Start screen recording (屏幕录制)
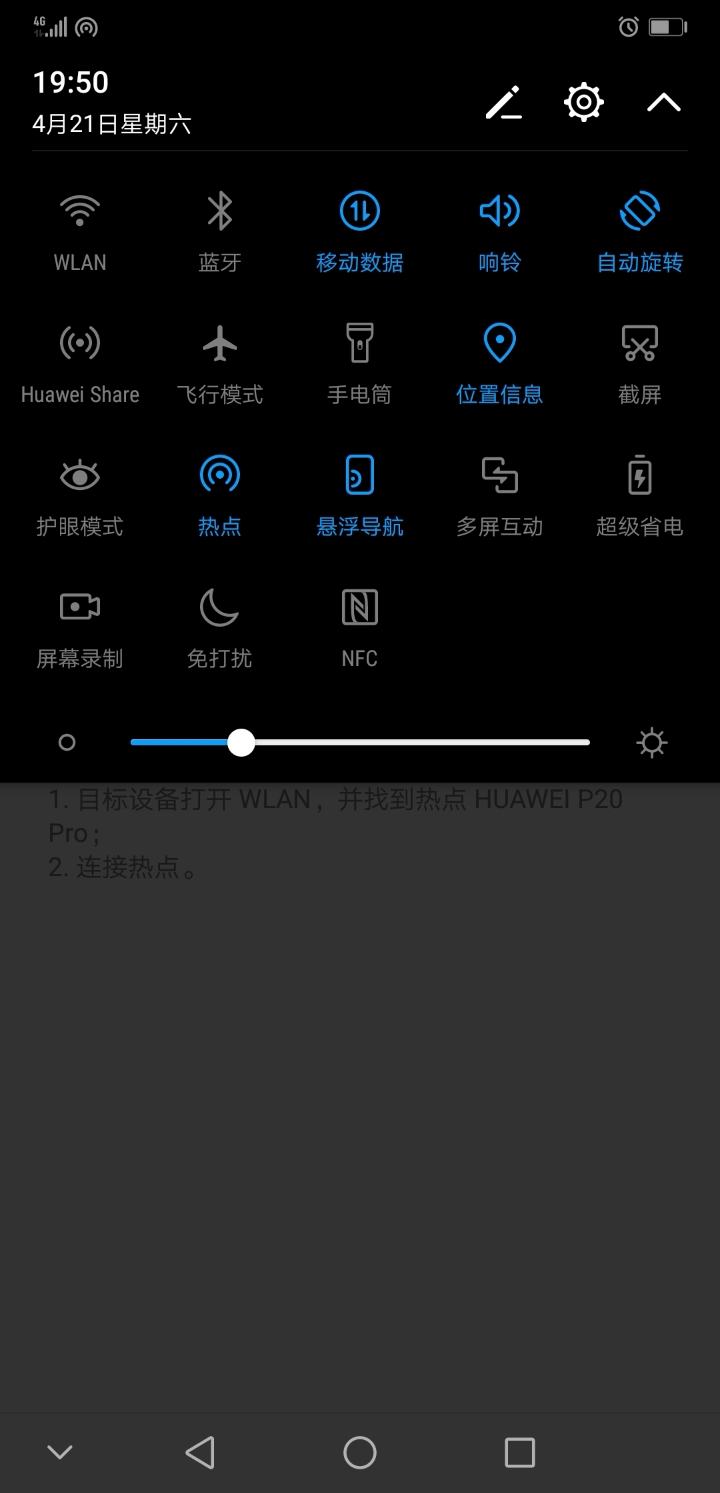Viewport: 720px width, 1493px height. [80, 608]
